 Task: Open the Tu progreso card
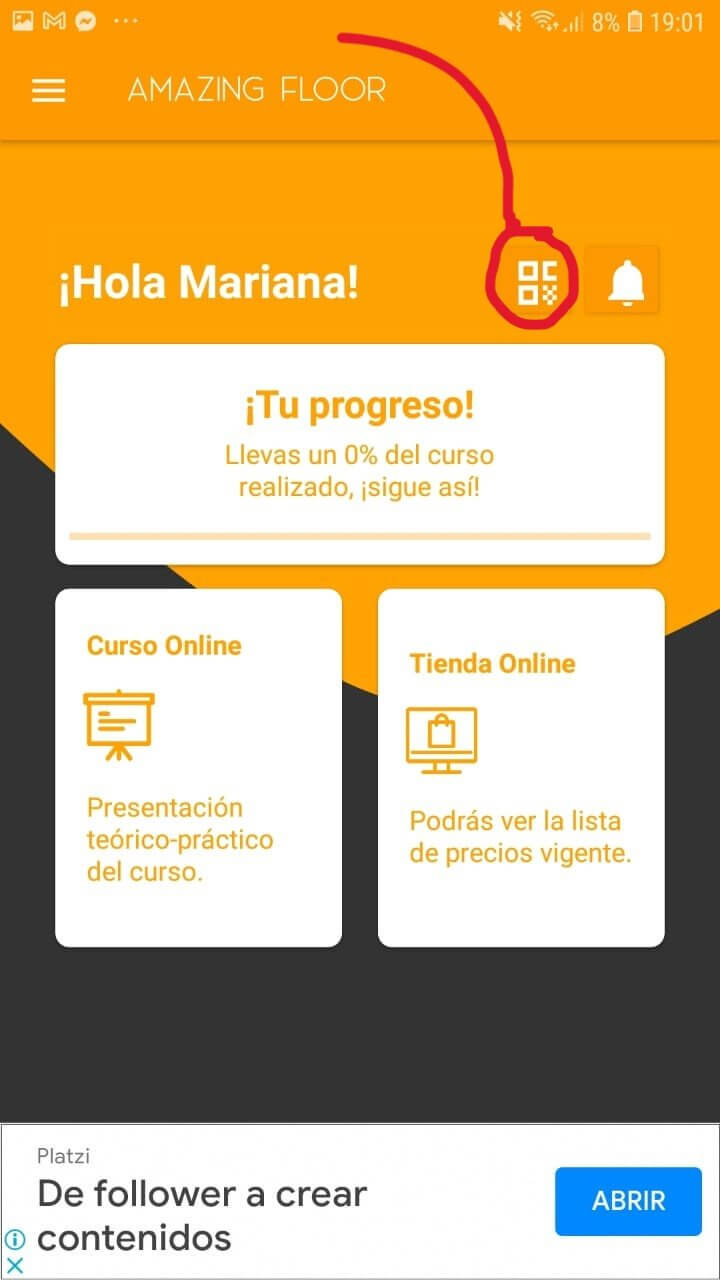pos(360,454)
